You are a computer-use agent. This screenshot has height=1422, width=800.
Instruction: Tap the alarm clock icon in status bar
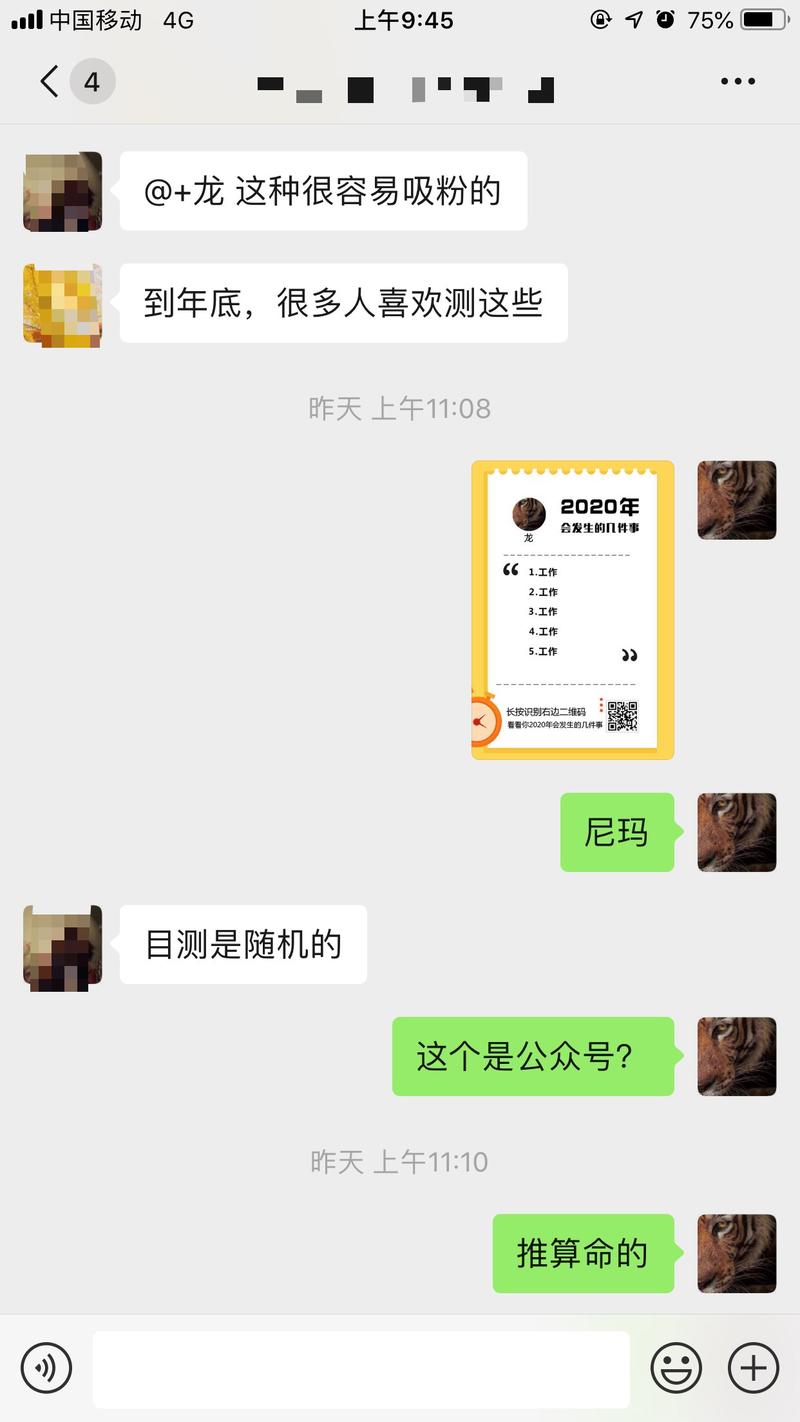(668, 17)
